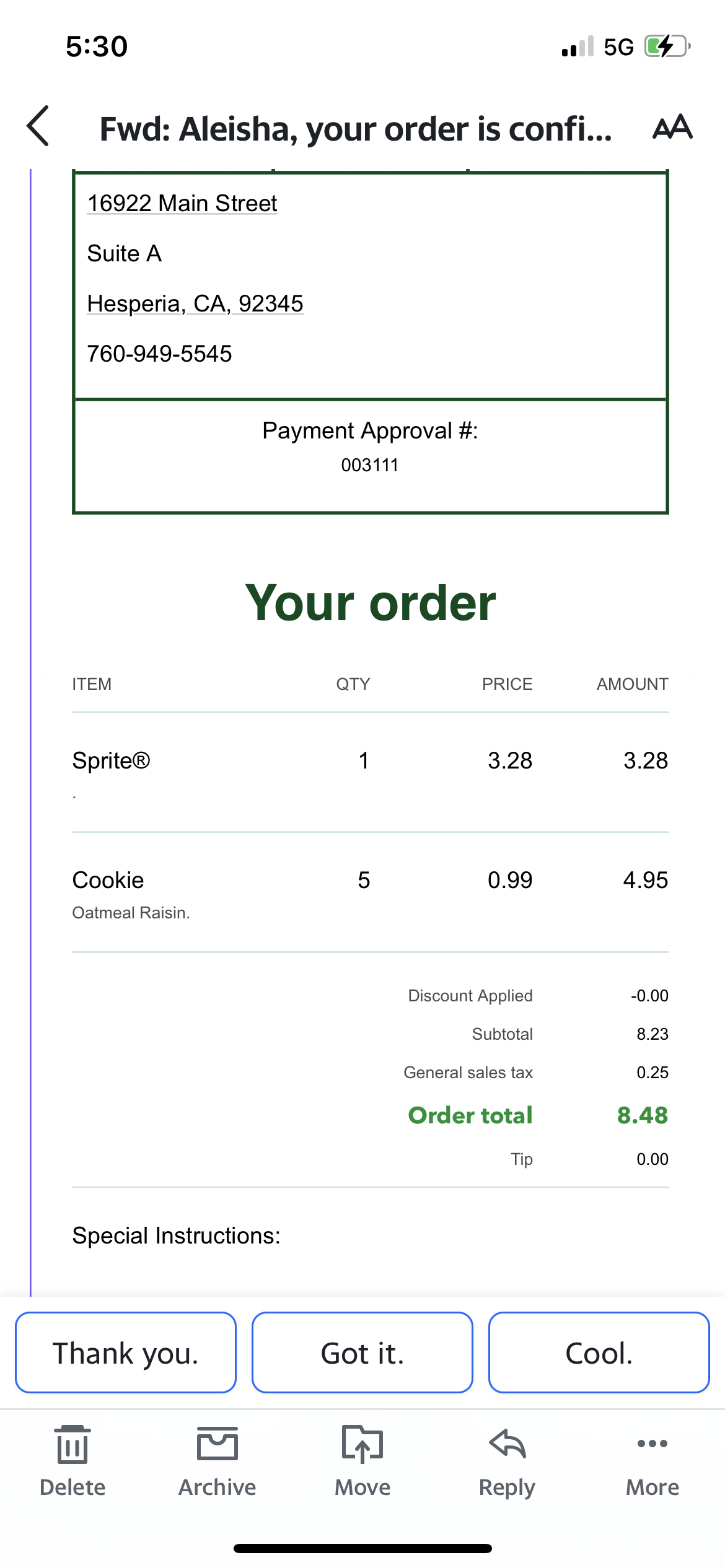Viewport: 725px width, 1568px height.
Task: Move email to another folder
Action: click(x=362, y=1459)
